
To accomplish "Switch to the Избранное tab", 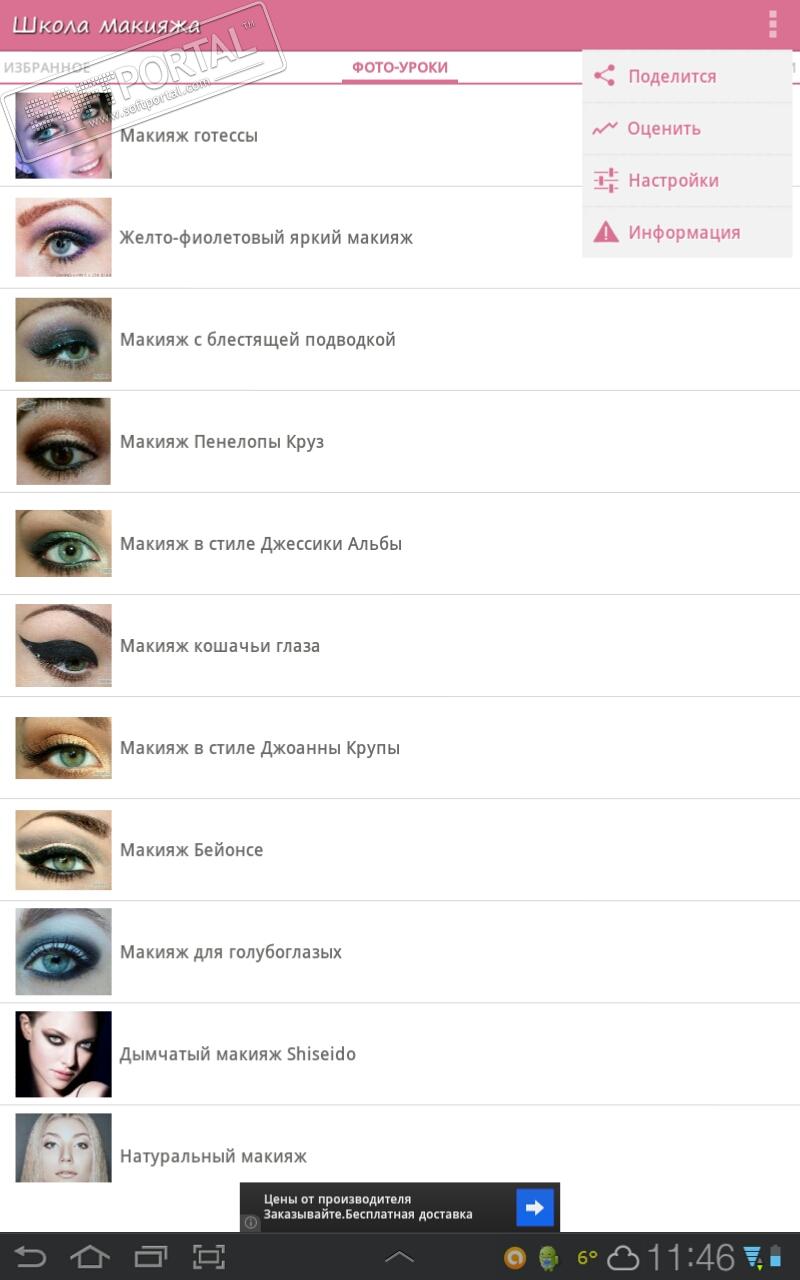I will (46, 68).
